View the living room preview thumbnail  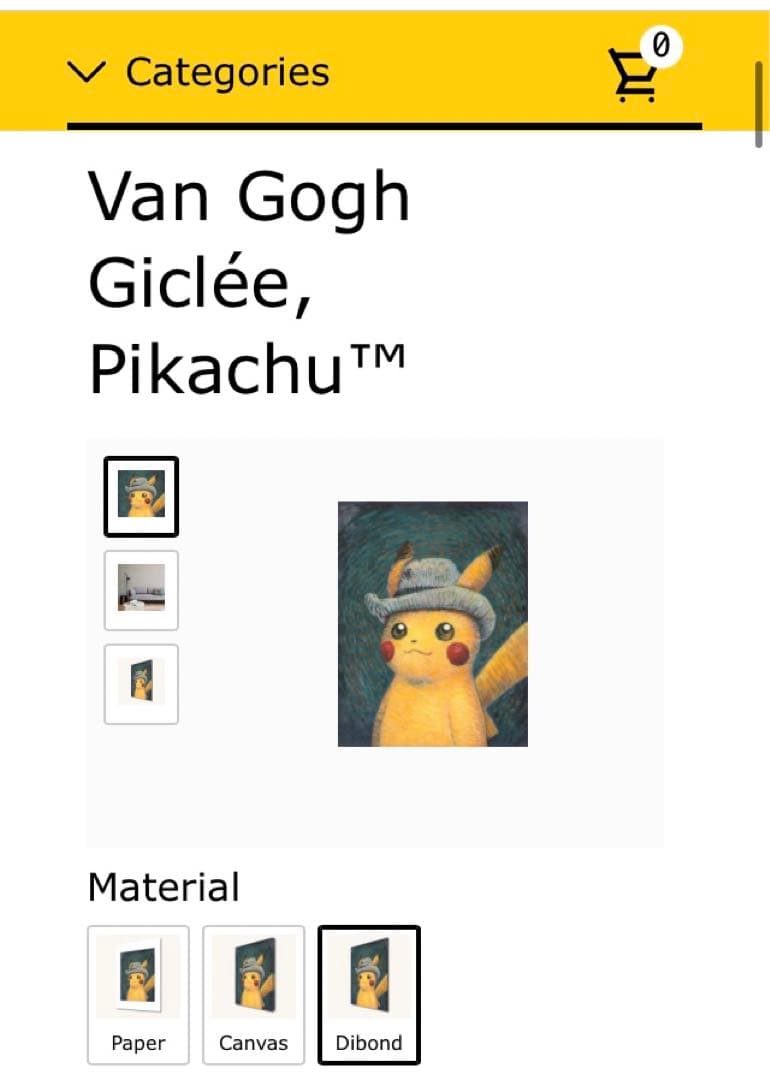pyautogui.click(x=141, y=590)
